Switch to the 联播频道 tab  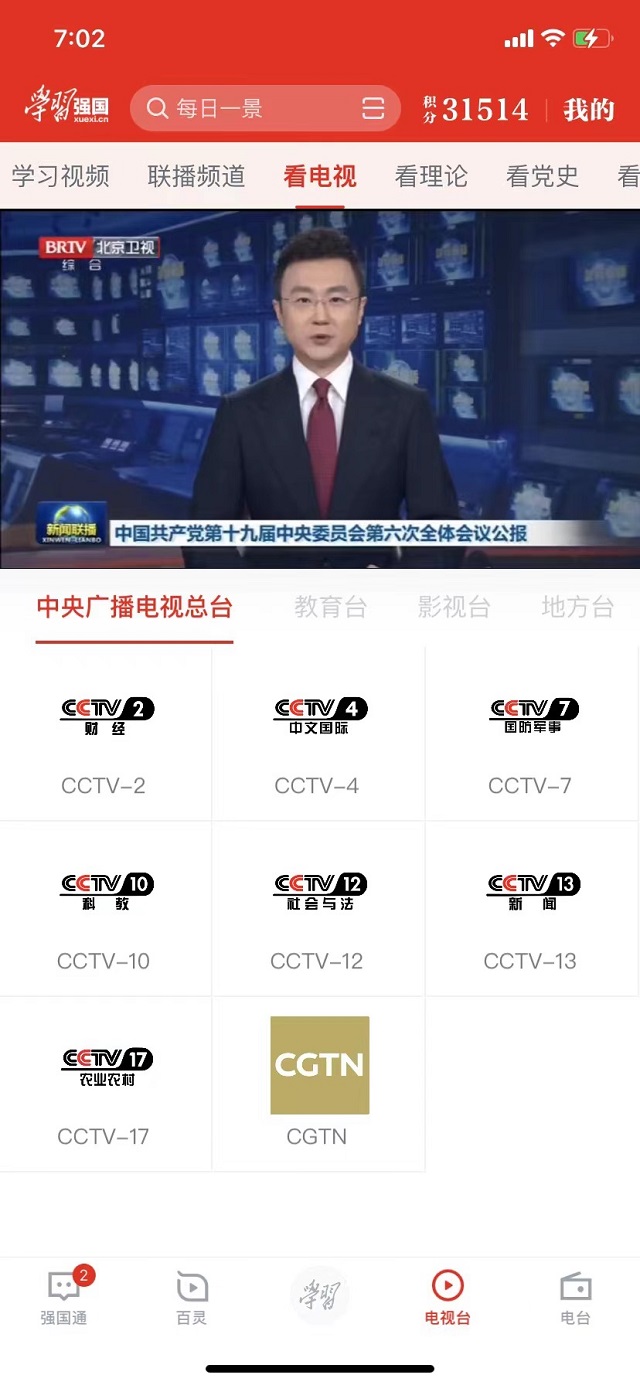(196, 177)
